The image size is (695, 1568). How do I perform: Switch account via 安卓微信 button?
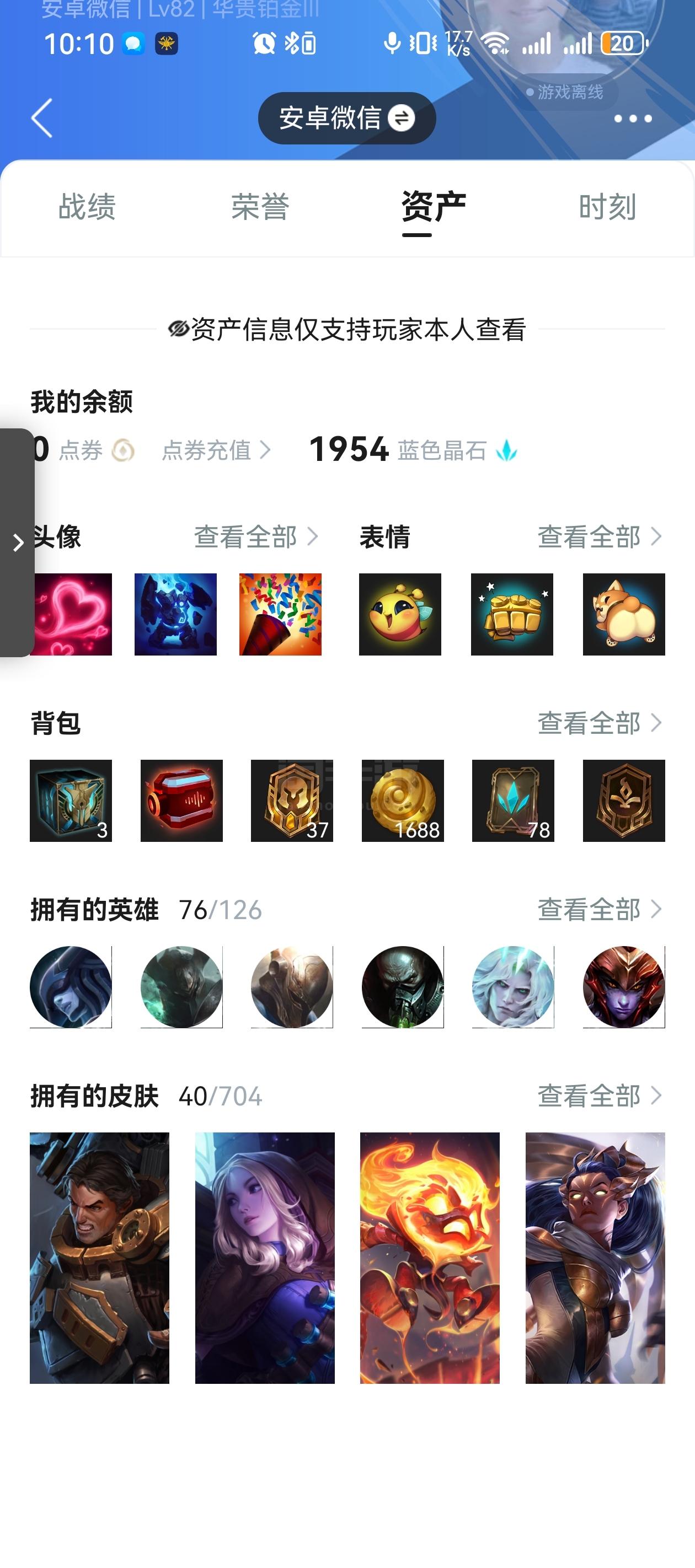click(346, 118)
